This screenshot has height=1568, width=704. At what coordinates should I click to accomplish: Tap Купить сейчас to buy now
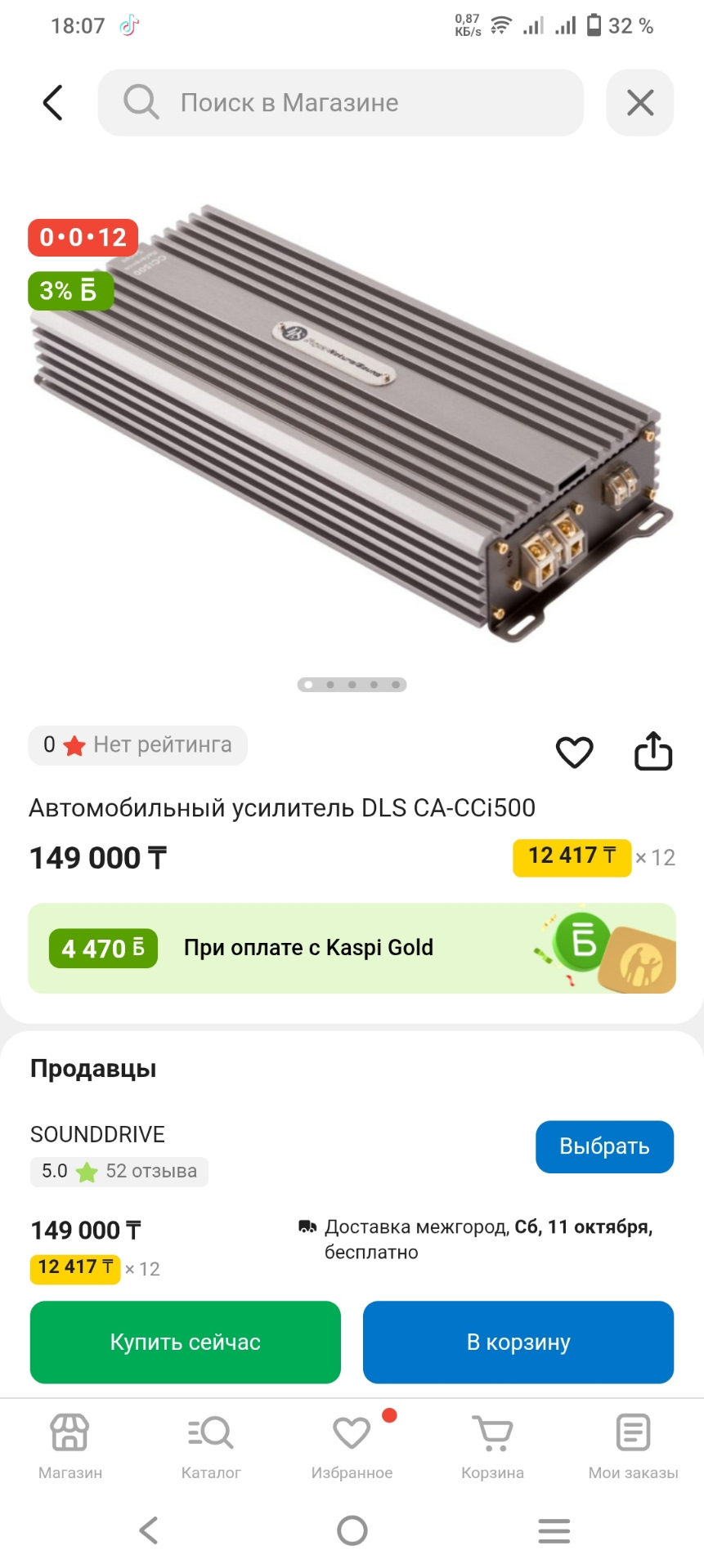pos(185,1342)
